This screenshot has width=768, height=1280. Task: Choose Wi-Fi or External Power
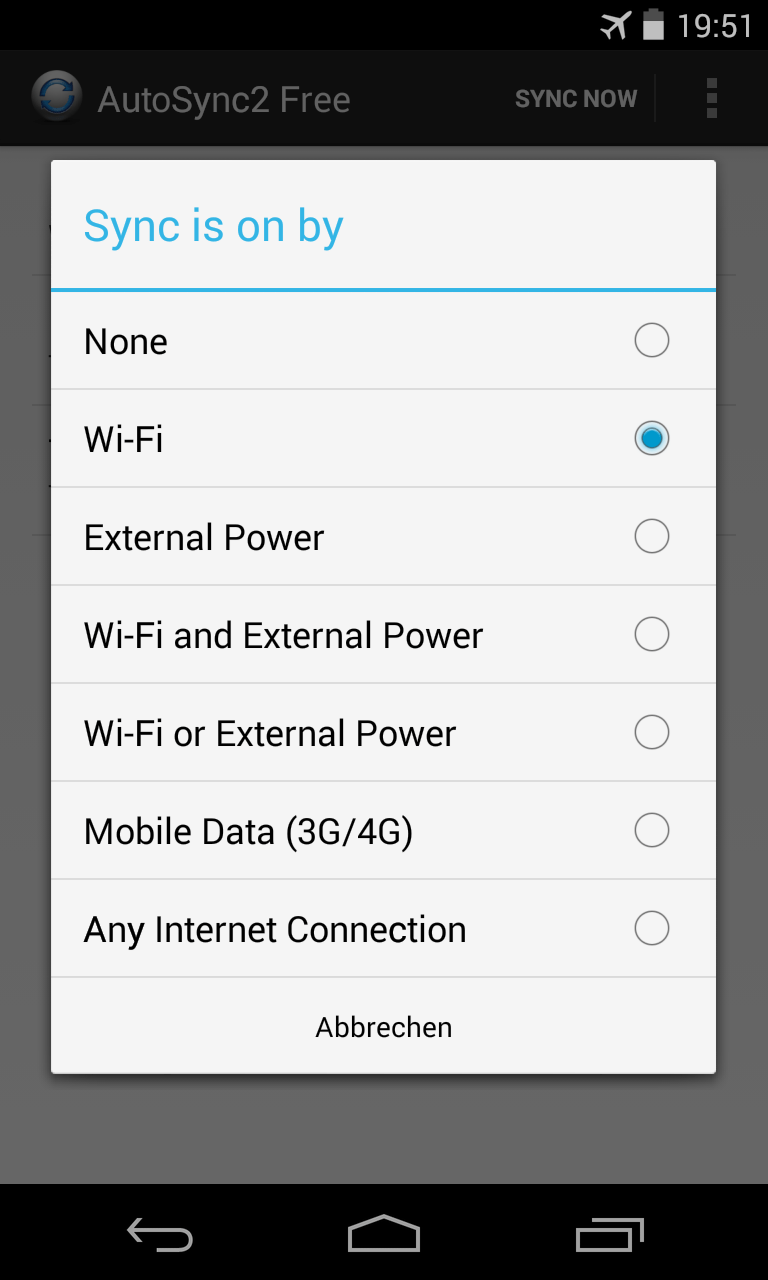(x=383, y=733)
